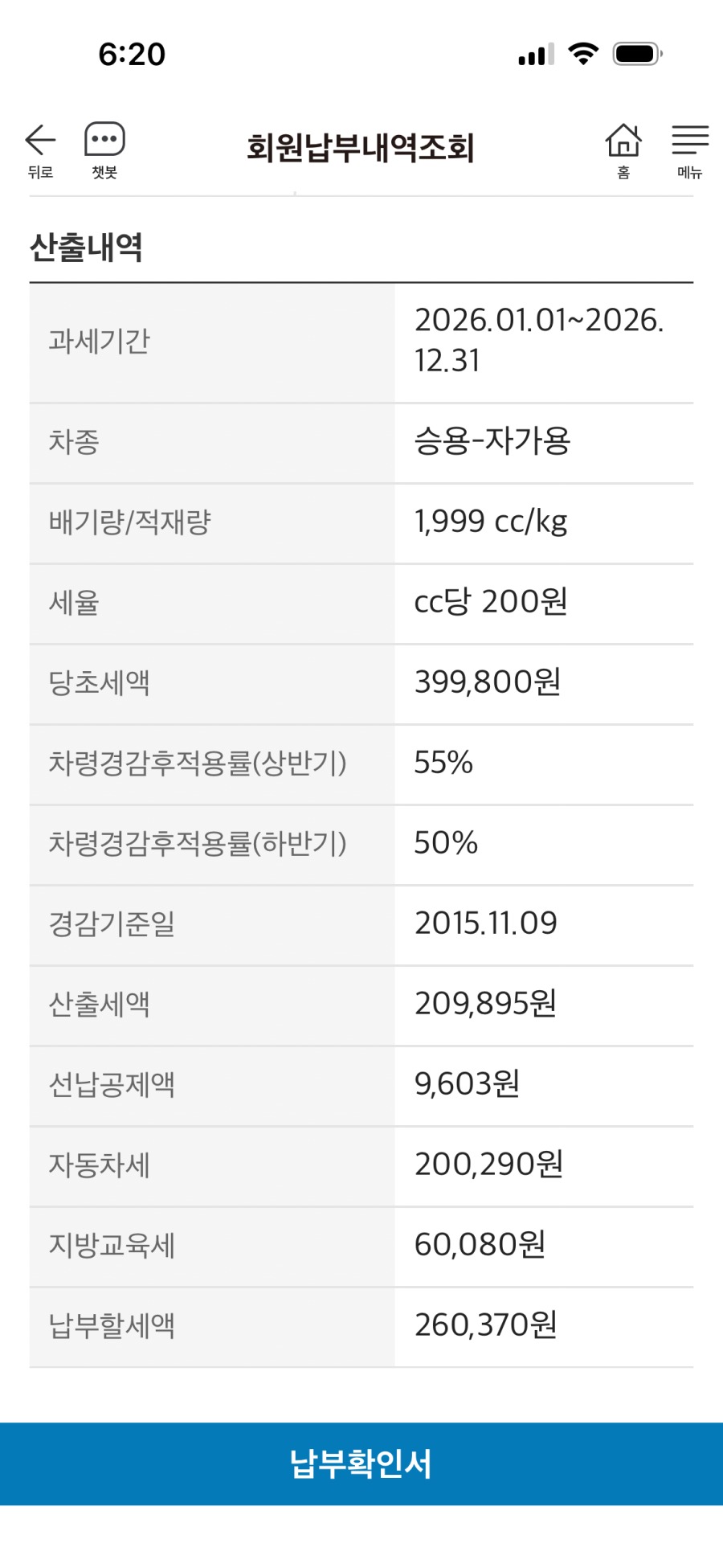The height and width of the screenshot is (1568, 723).
Task: Go back using the 뒤로 arrow
Action: coord(40,149)
